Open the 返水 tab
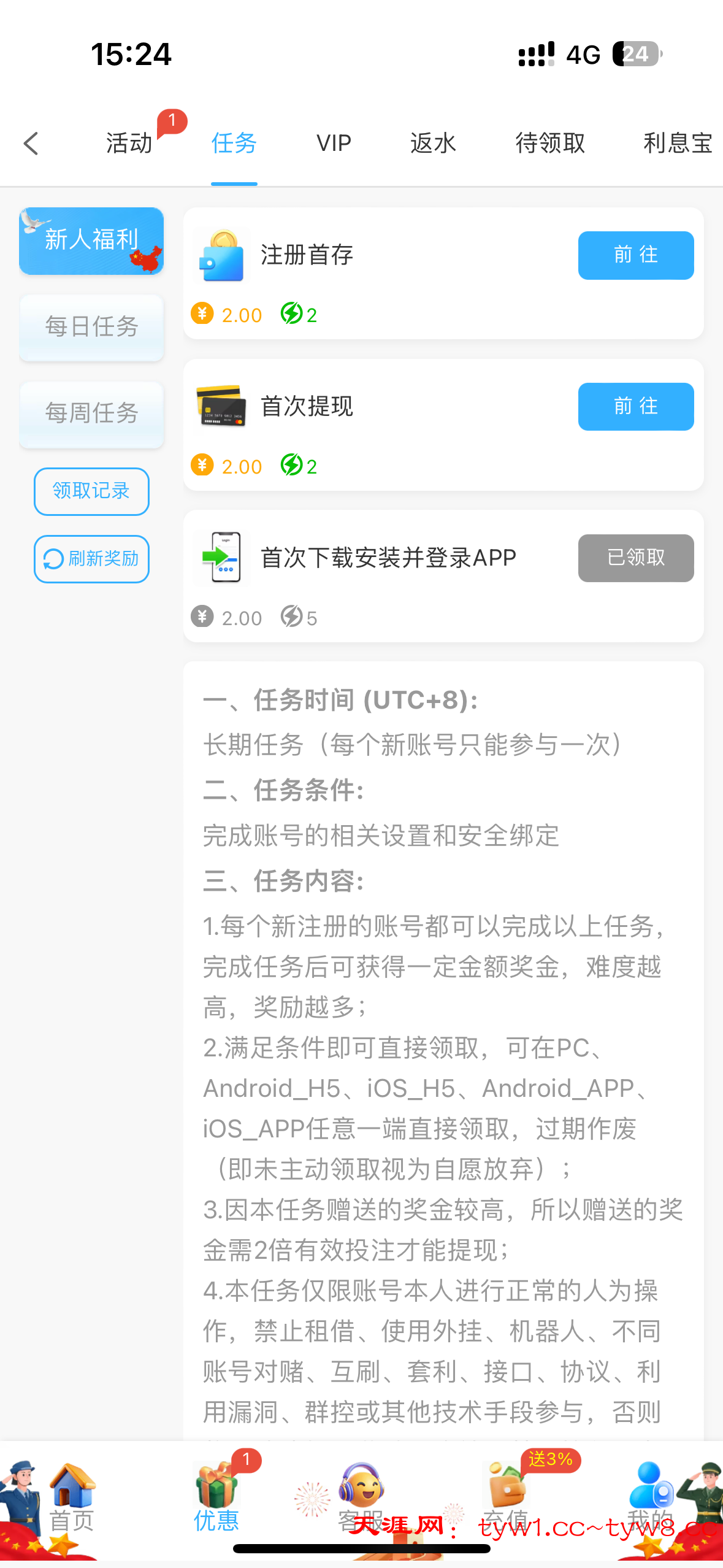Screen dimensions: 723x1568 click(433, 144)
